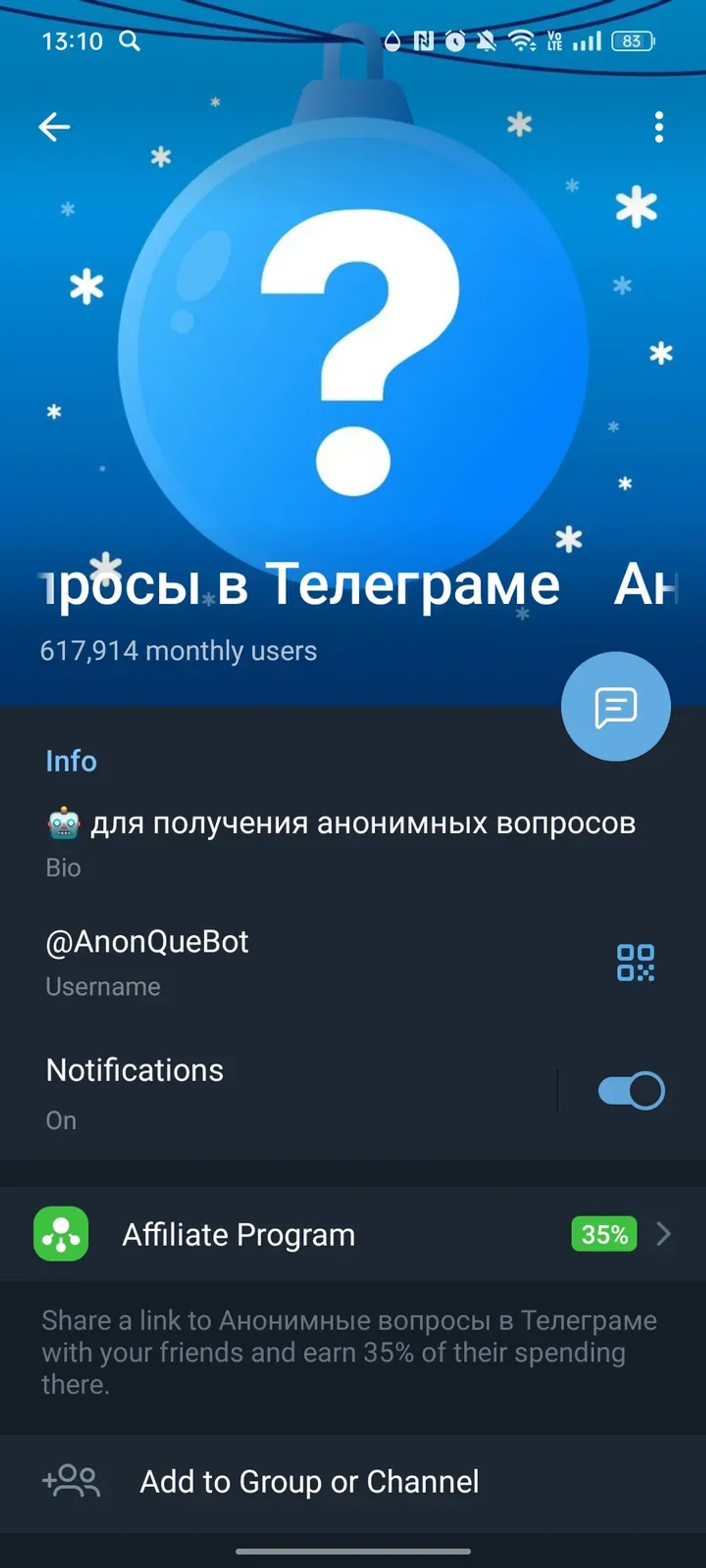Tap the username @AnonQueBot
This screenshot has height=1568, width=706.
(146, 942)
